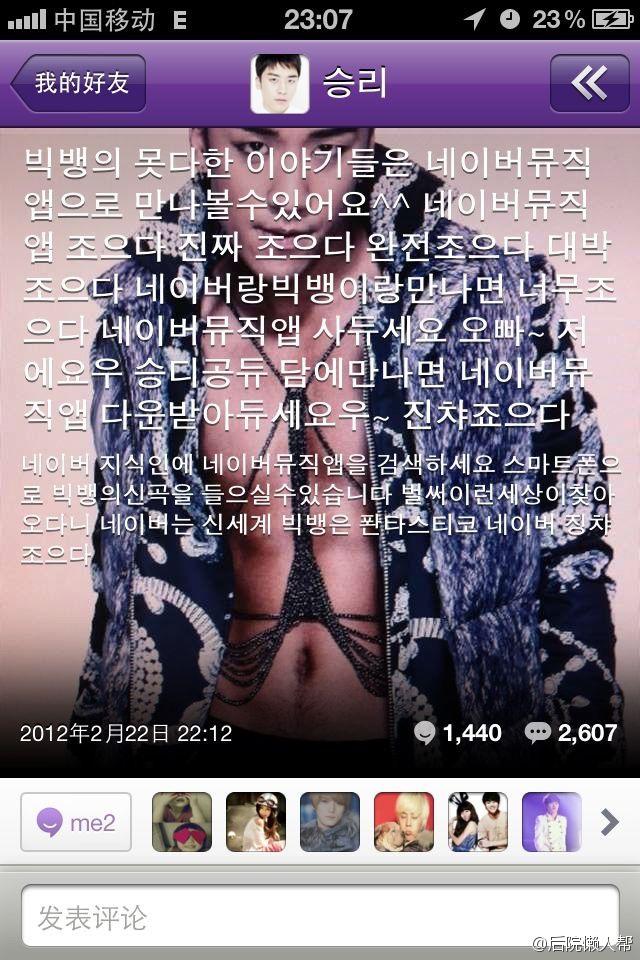Show more me2 users with the arrow
640x960 pixels.
tap(608, 822)
